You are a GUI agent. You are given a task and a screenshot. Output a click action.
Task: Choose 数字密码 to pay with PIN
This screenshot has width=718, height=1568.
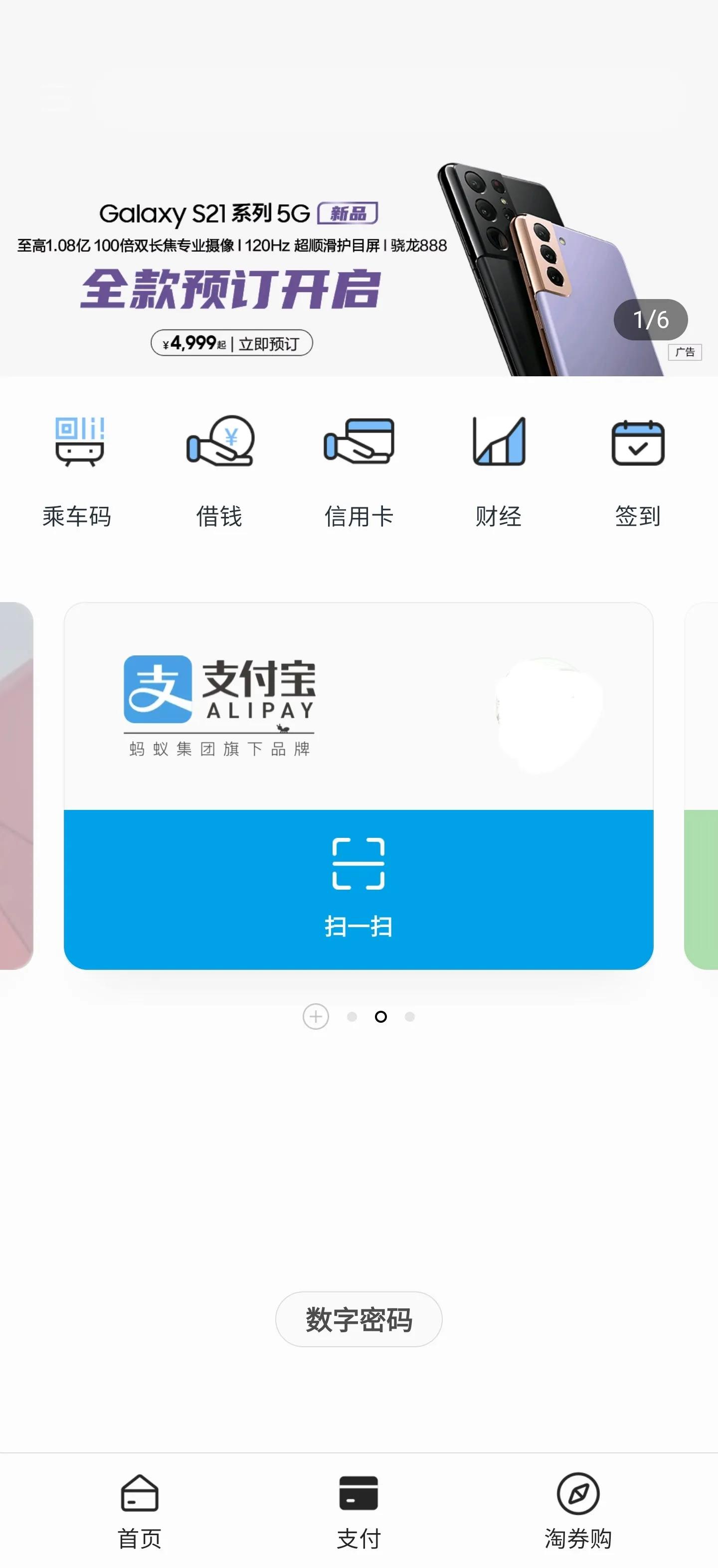pyautogui.click(x=359, y=1319)
